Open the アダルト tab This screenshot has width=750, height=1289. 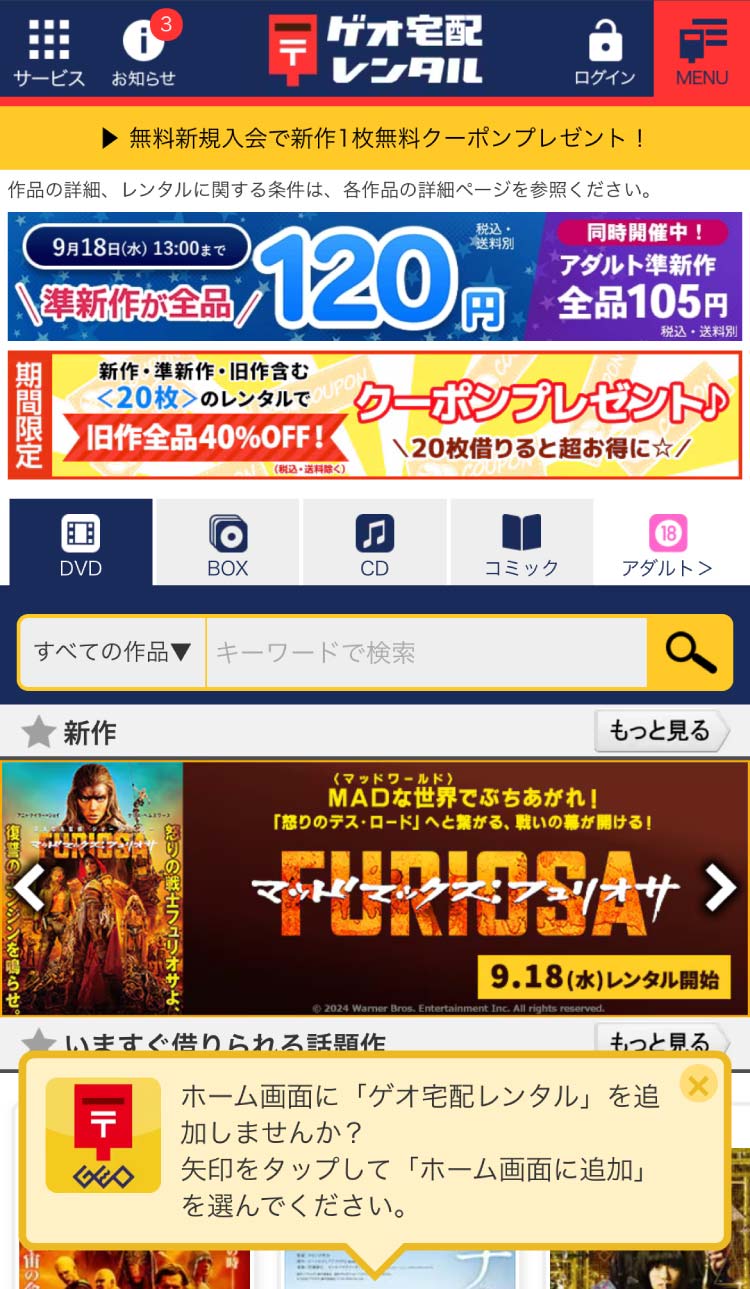(x=667, y=545)
